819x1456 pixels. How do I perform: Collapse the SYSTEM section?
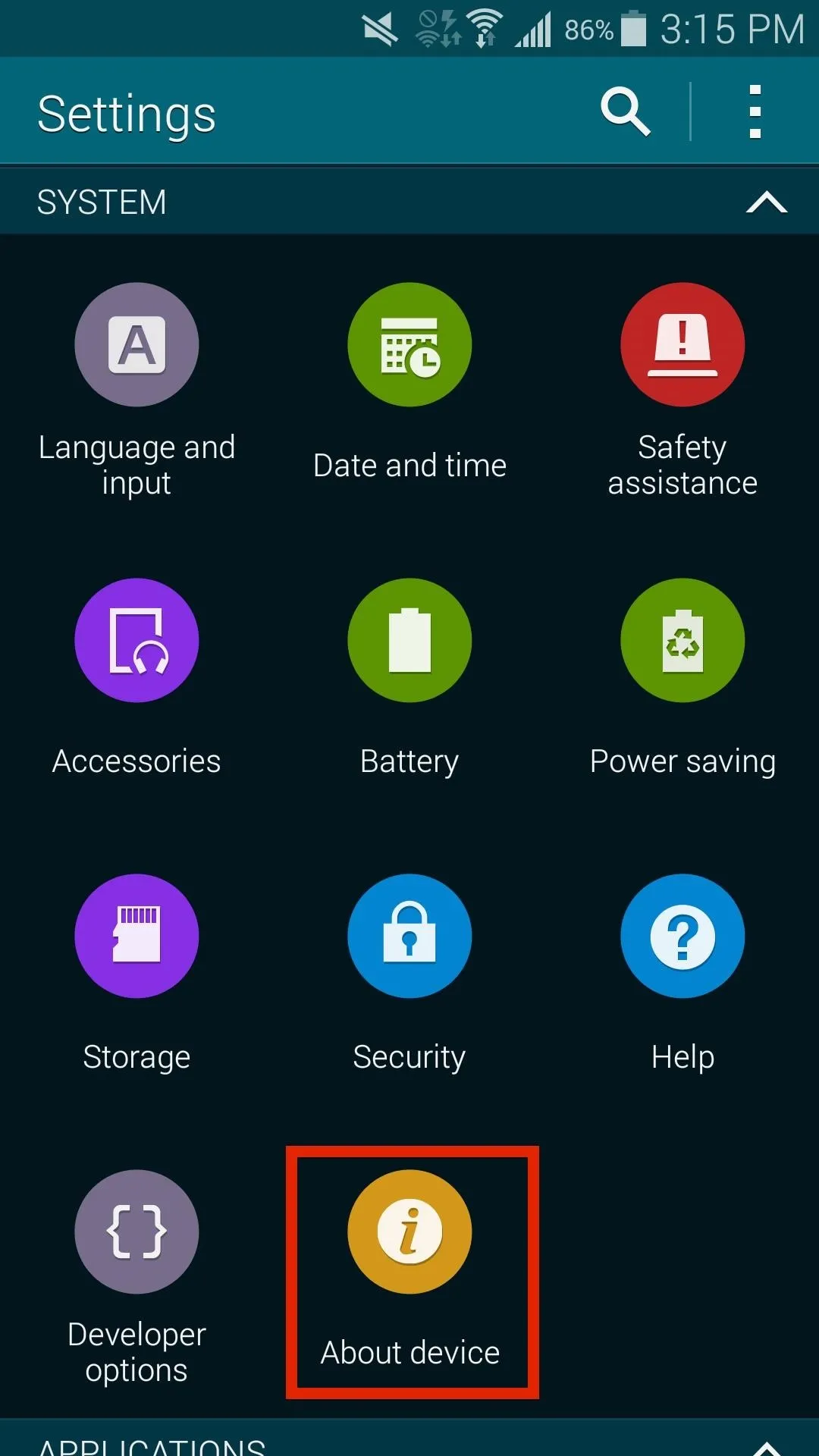[767, 202]
